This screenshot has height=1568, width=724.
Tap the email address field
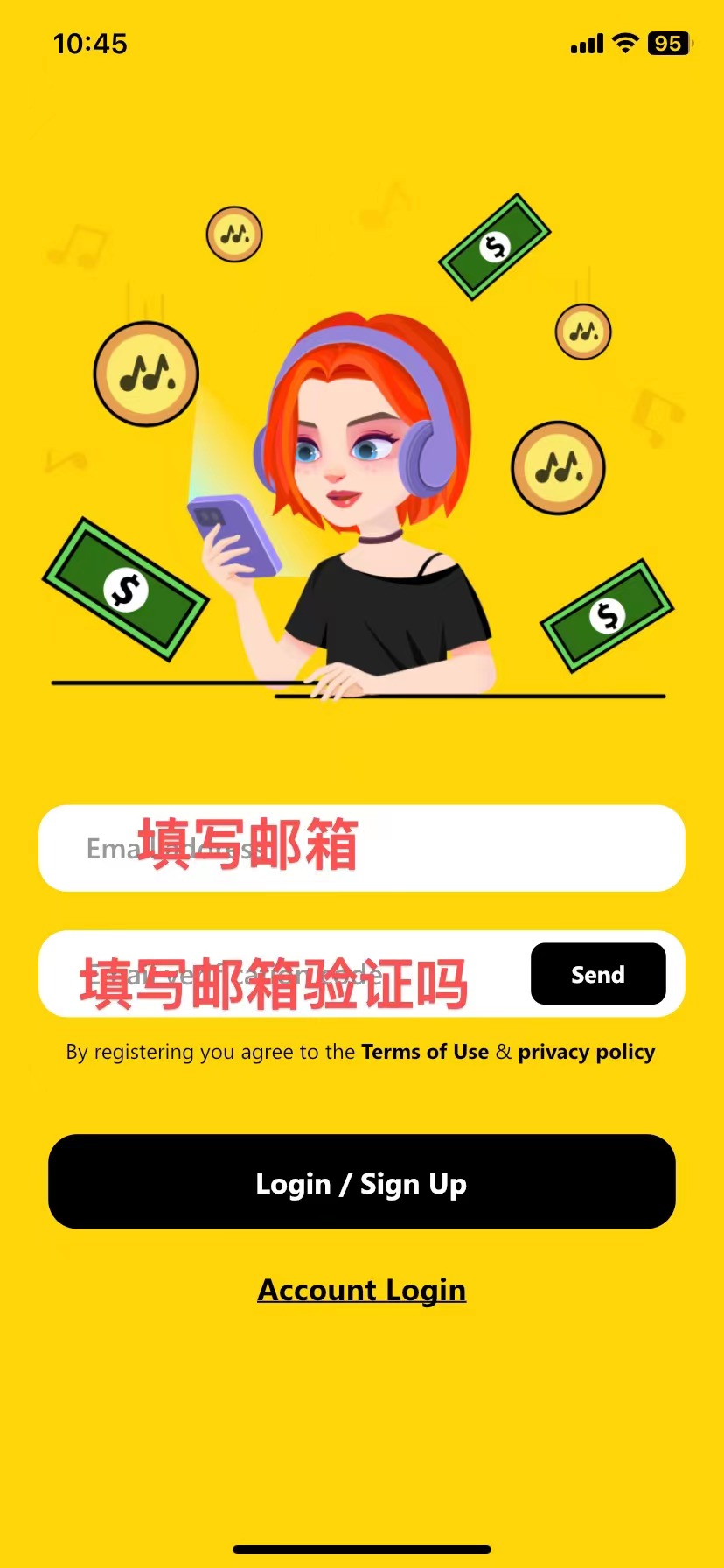click(361, 848)
